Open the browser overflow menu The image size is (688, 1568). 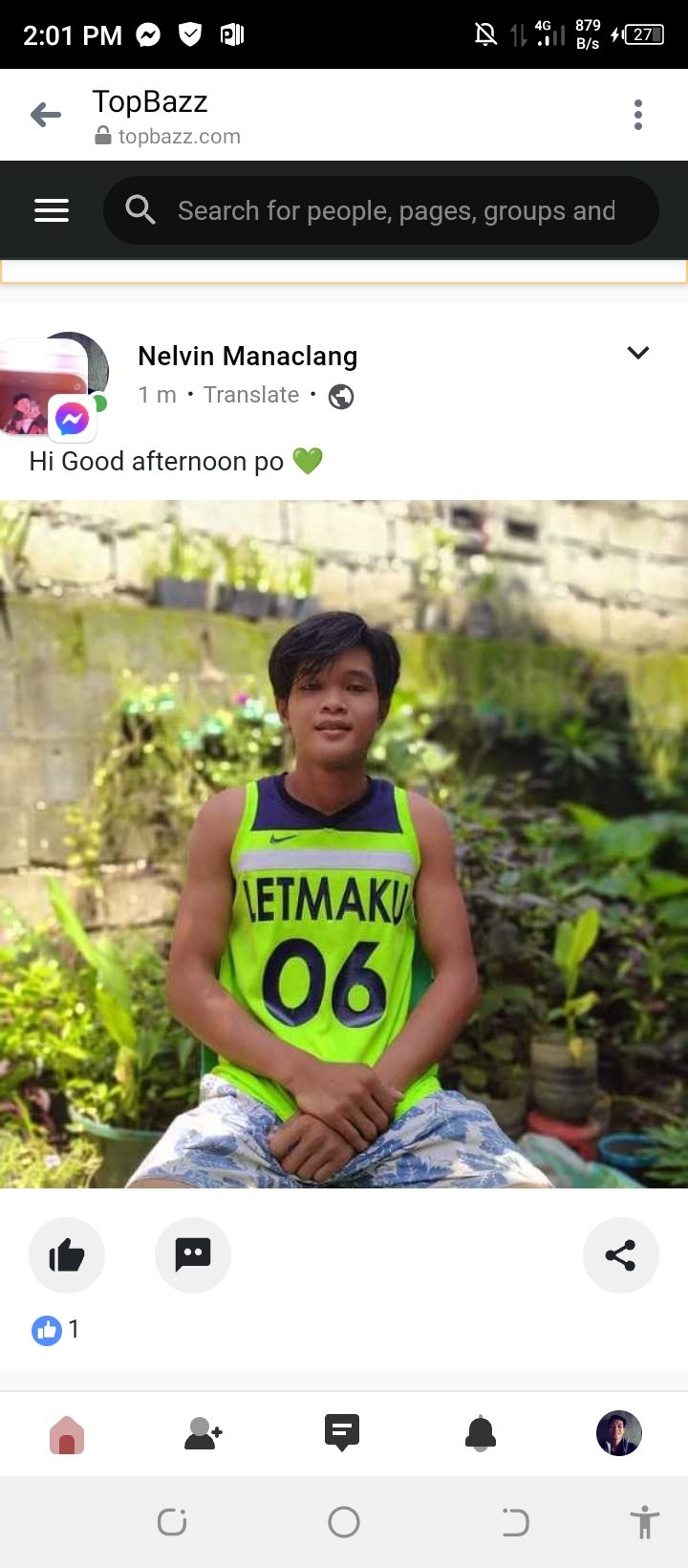pyautogui.click(x=637, y=115)
